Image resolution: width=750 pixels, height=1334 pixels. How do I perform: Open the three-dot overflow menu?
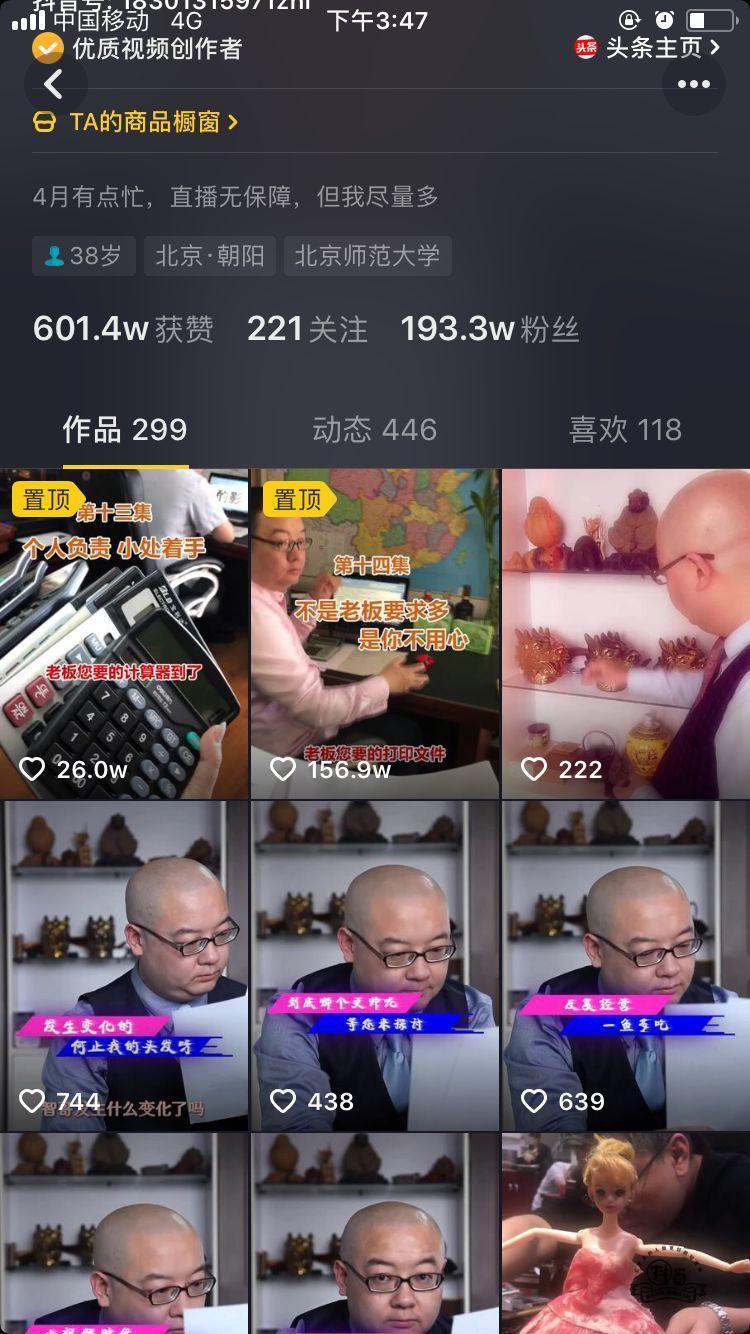pyautogui.click(x=693, y=85)
